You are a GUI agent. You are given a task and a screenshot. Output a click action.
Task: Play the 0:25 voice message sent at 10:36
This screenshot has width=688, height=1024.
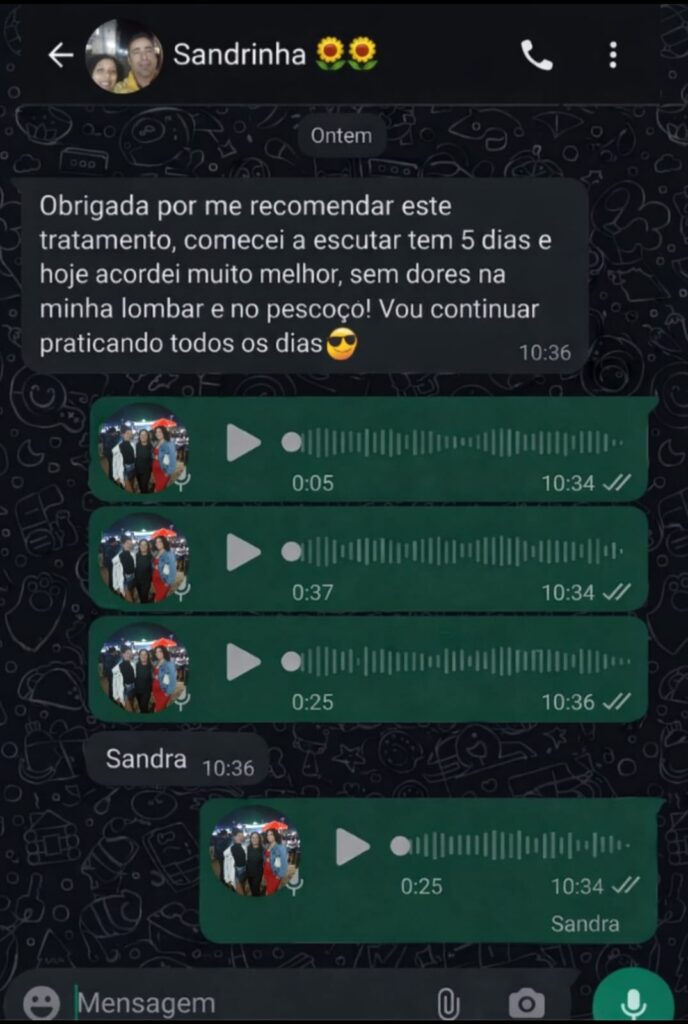(x=243, y=661)
